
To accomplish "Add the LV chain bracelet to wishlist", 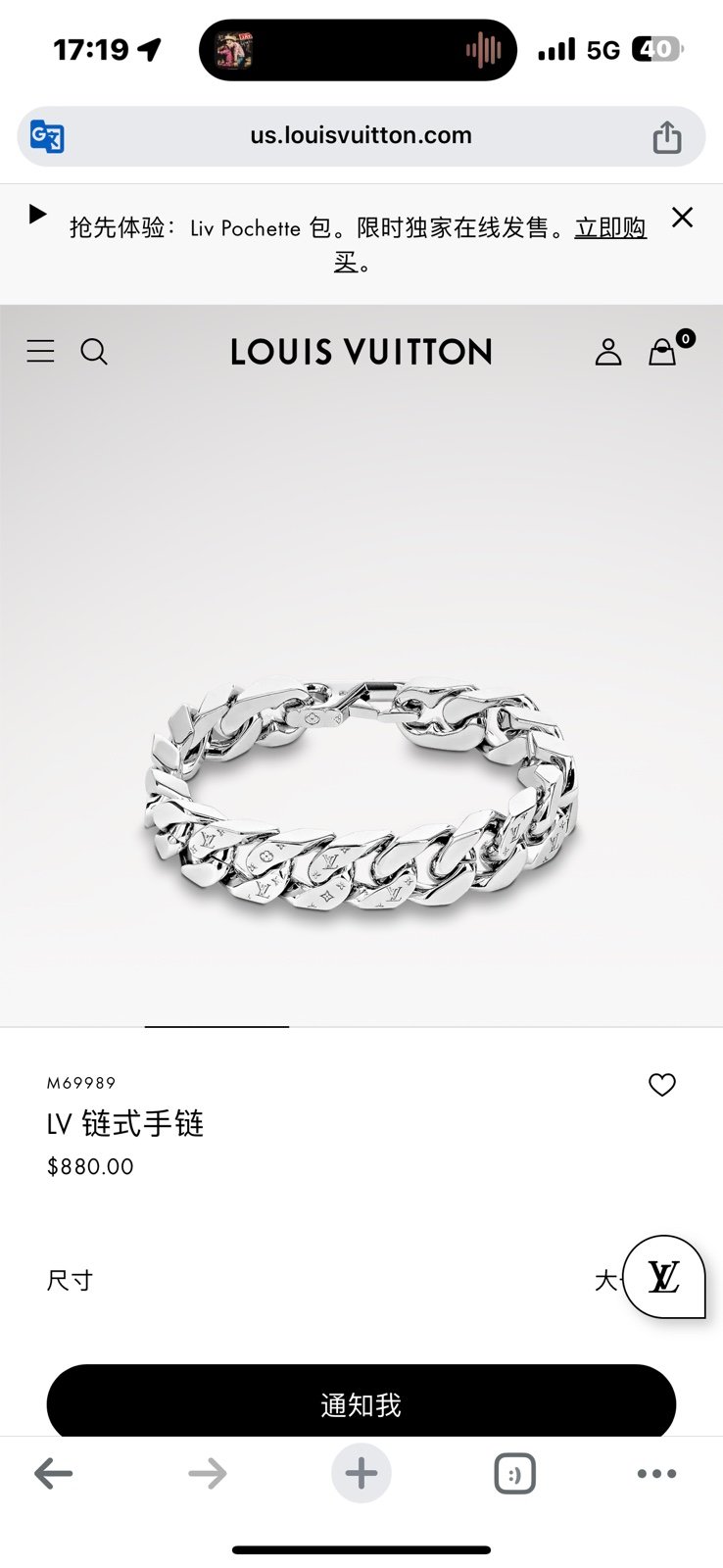I will tap(662, 1085).
